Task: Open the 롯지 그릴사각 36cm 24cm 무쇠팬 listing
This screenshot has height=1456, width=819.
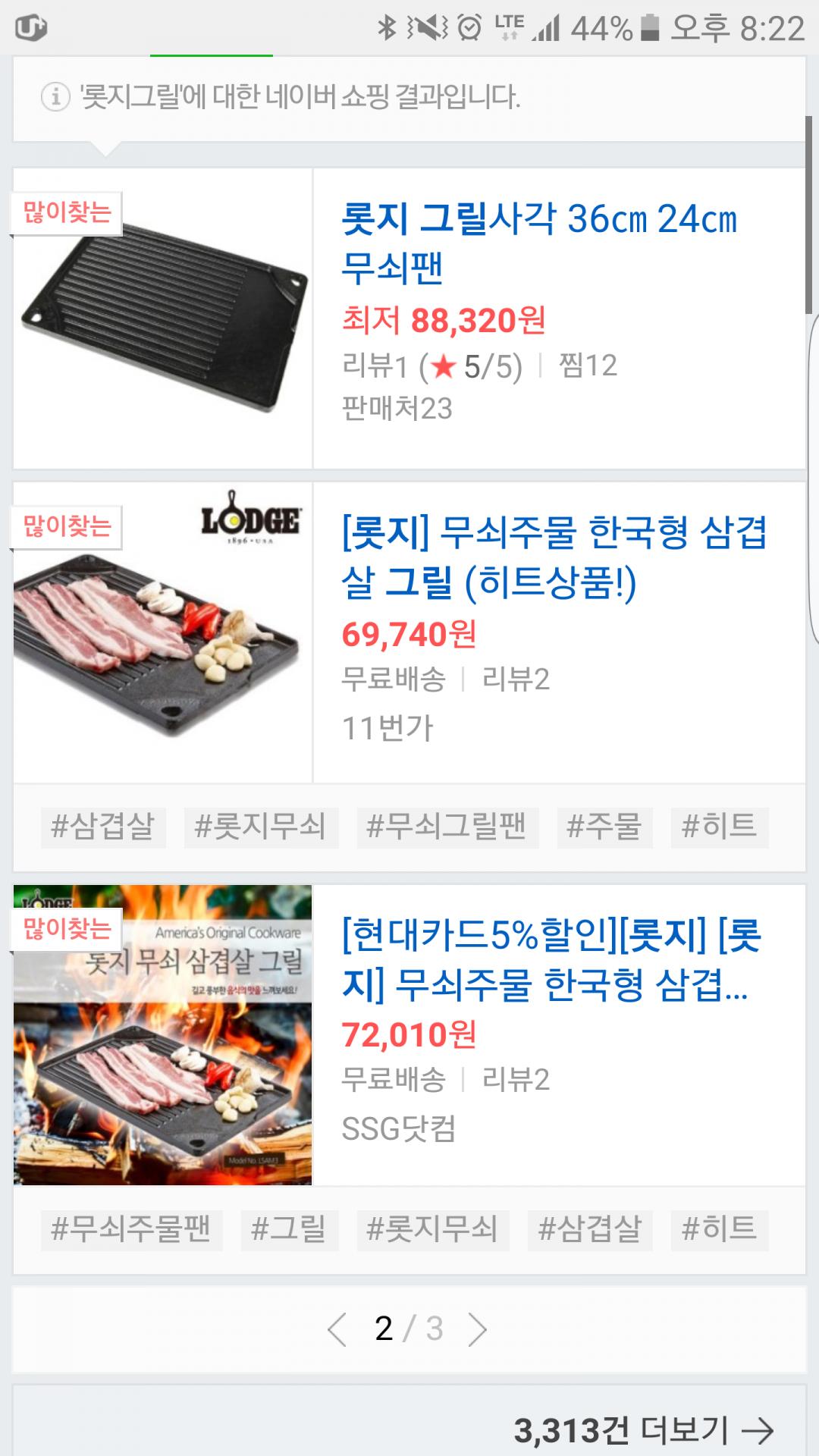Action: (x=538, y=243)
